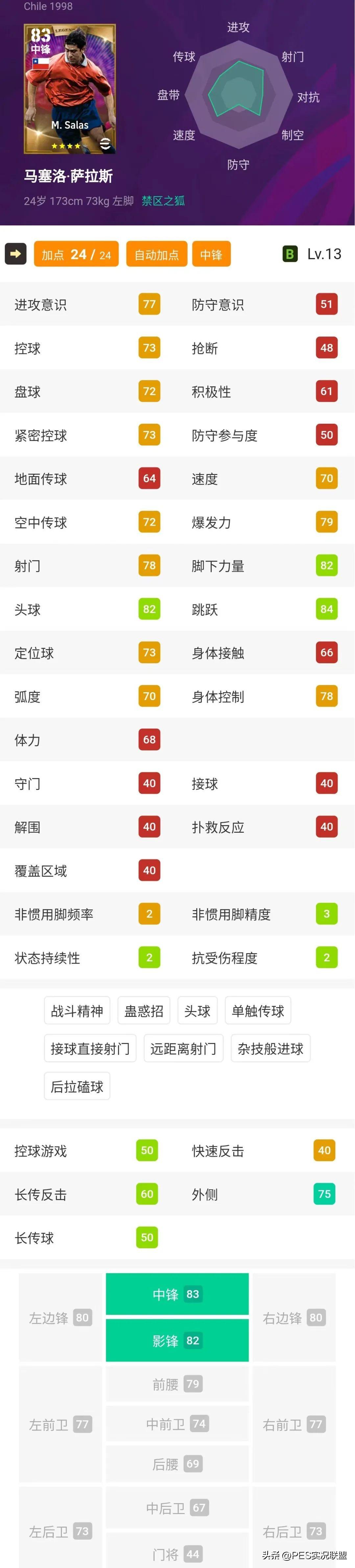Tap the yellow arrow icon
355x1568 pixels.
tap(16, 254)
